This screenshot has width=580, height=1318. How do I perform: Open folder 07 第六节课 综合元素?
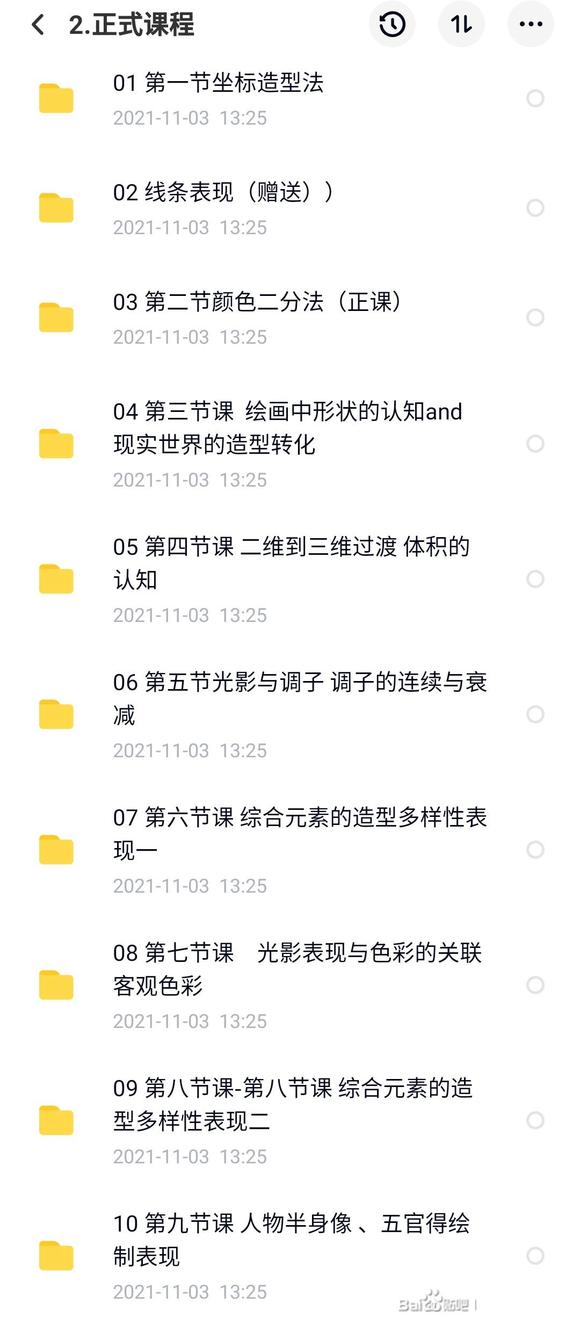click(290, 850)
